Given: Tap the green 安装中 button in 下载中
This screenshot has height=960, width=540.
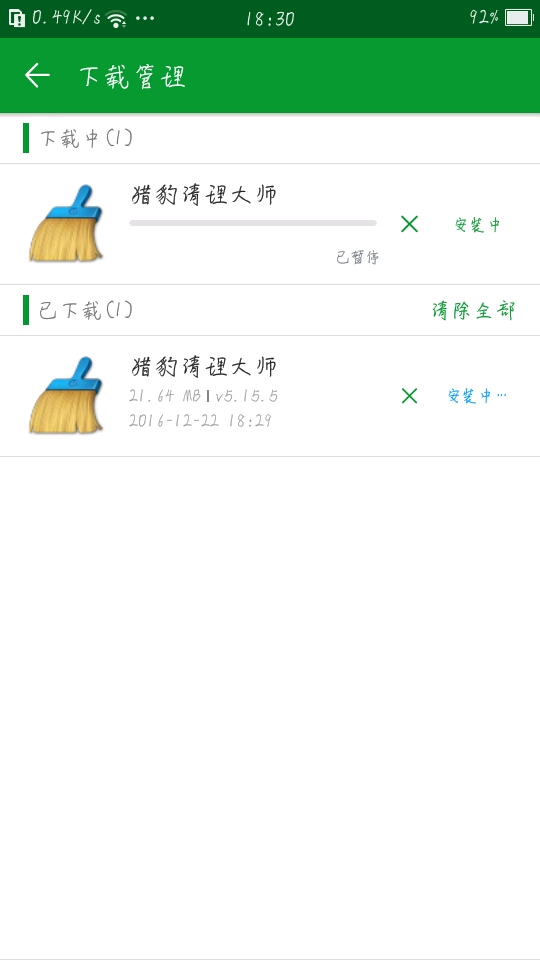Looking at the screenshot, I should coord(478,225).
